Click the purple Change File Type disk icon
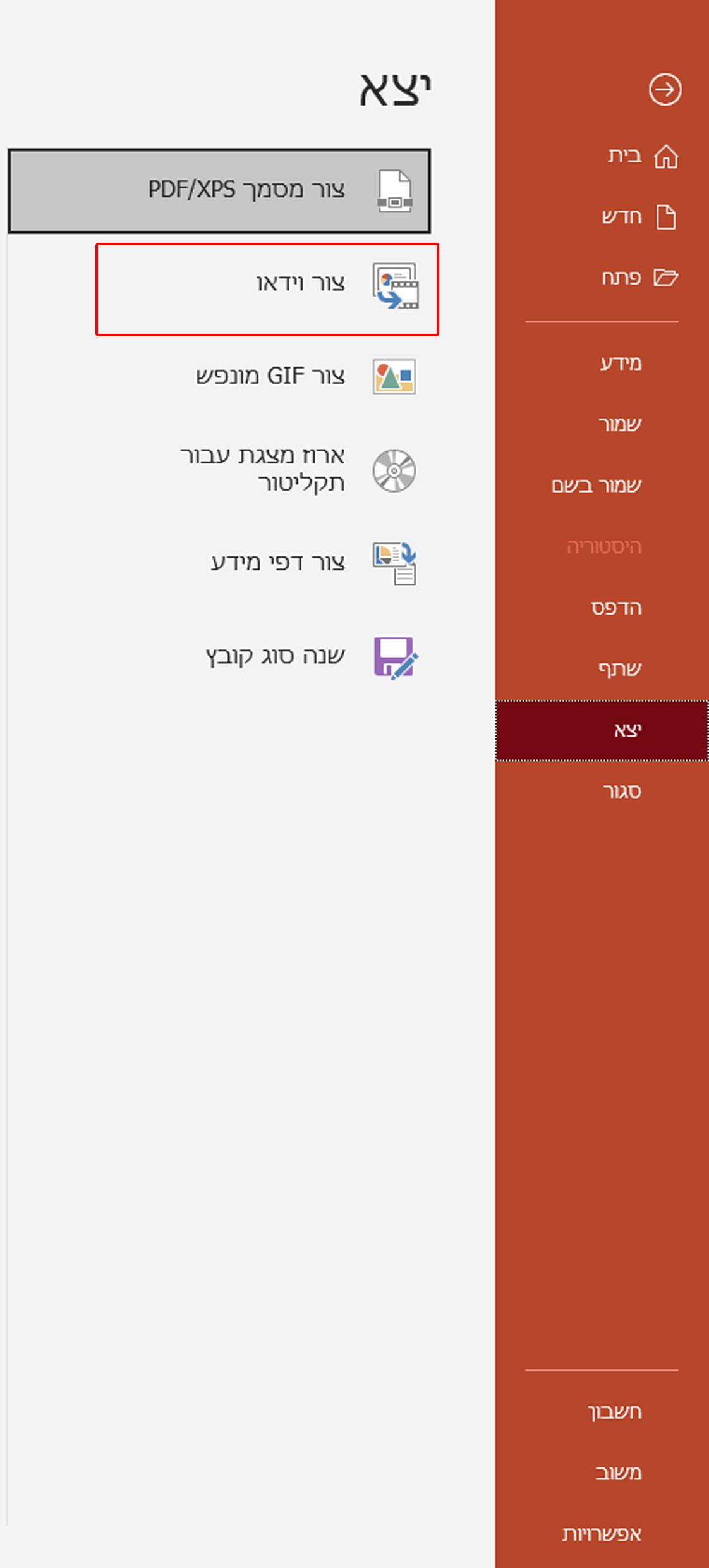709x1568 pixels. tap(394, 658)
